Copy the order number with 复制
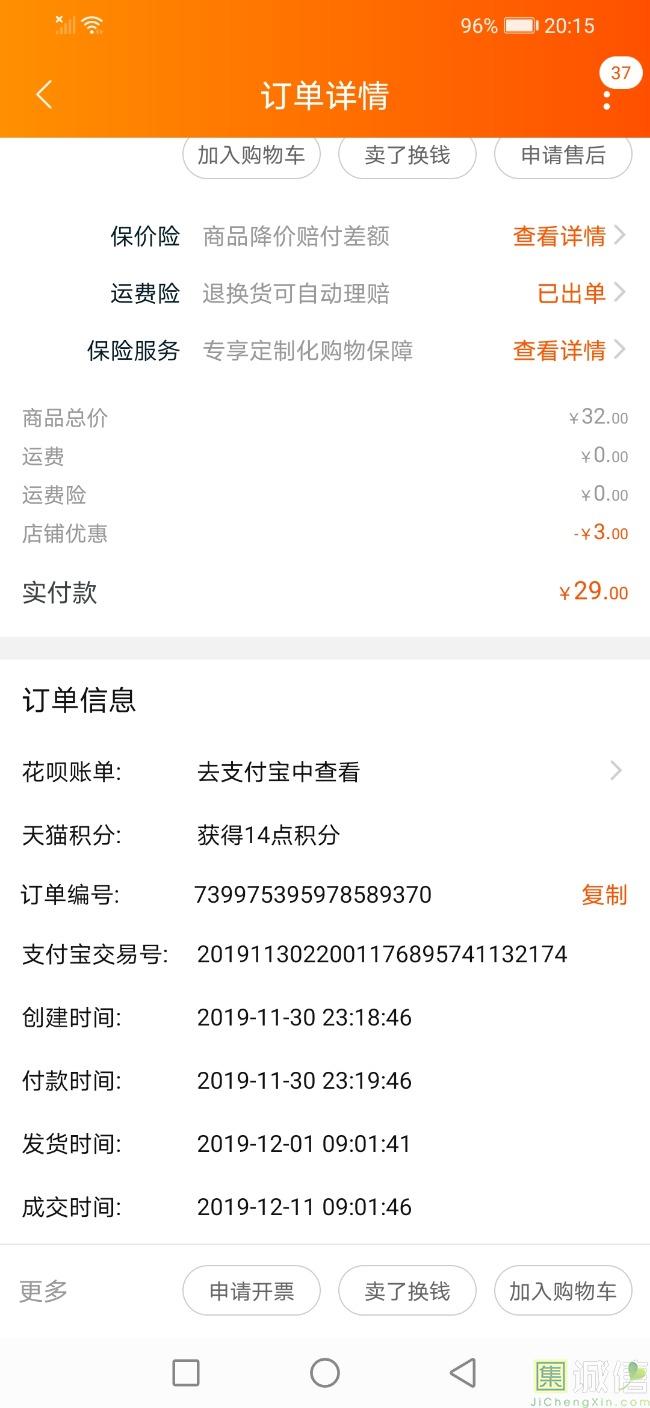 pos(604,895)
